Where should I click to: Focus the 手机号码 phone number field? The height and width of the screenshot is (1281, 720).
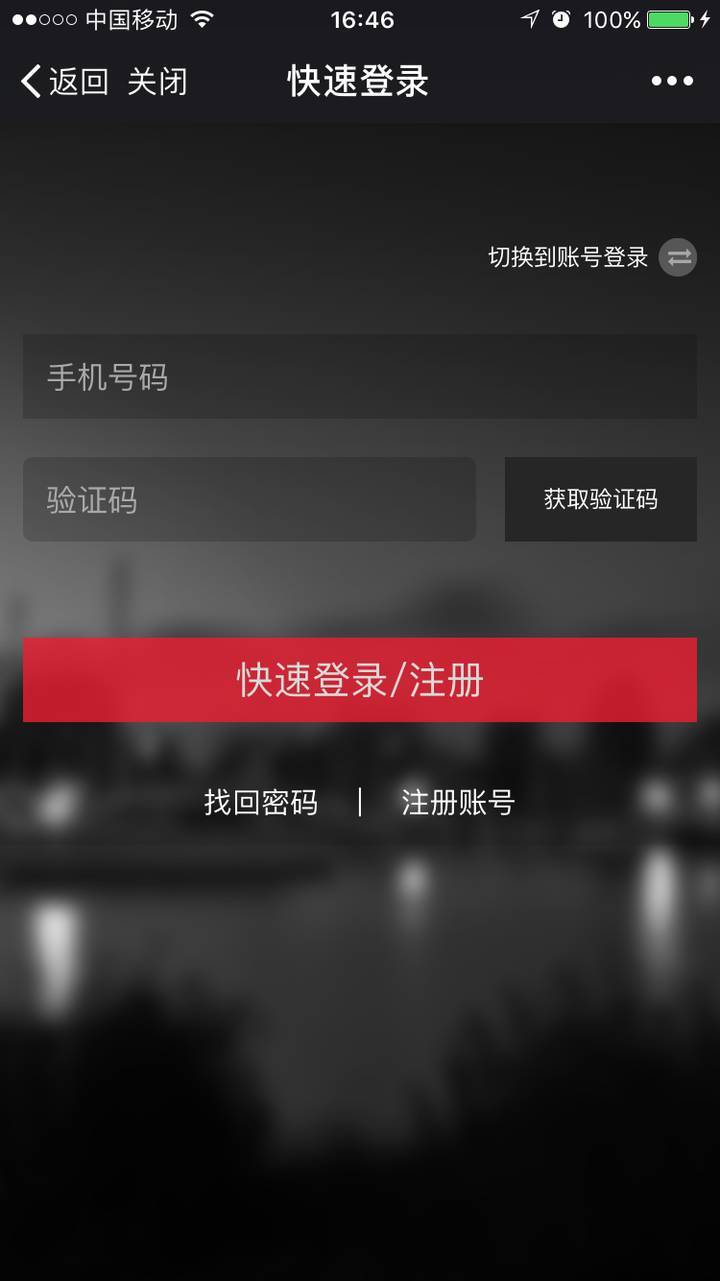[360, 377]
